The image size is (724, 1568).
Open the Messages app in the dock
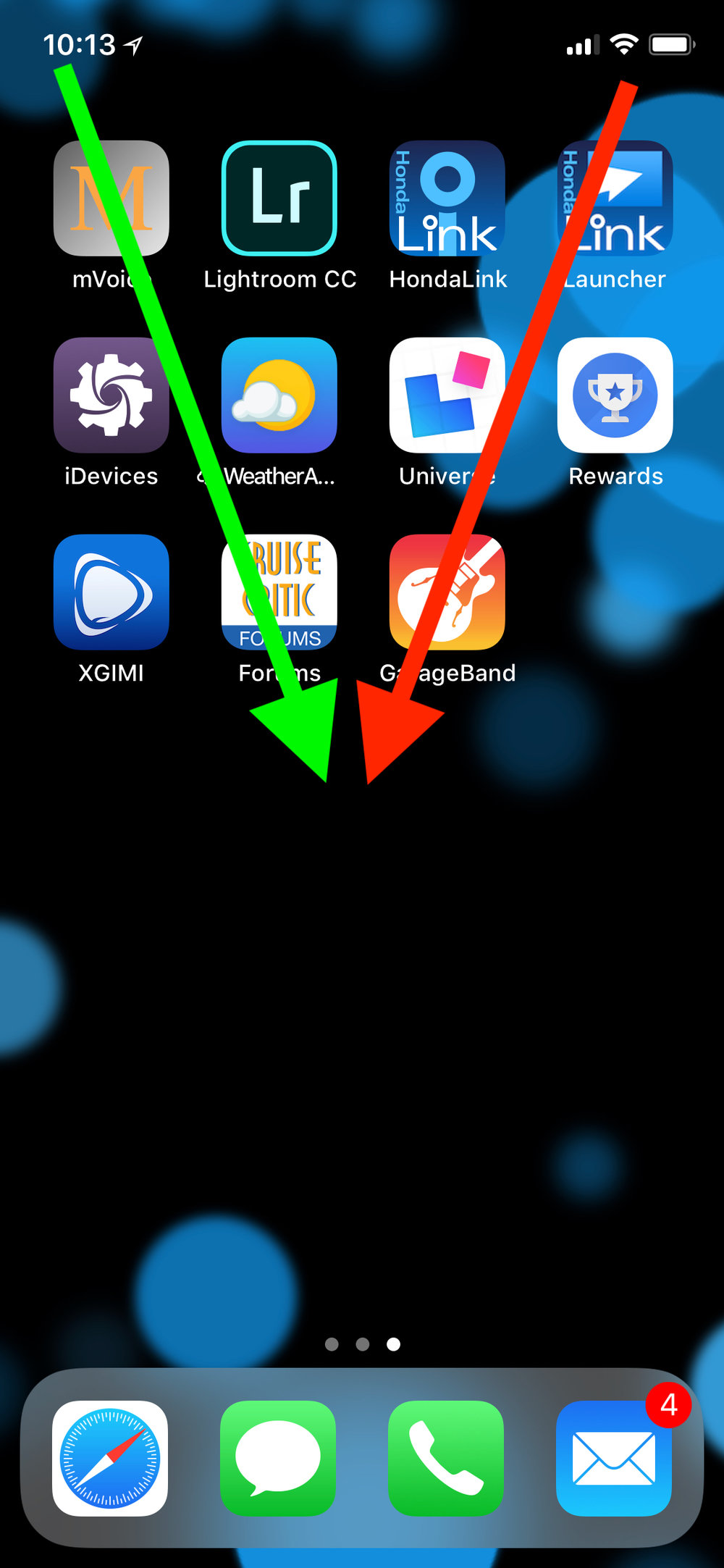point(278,1458)
